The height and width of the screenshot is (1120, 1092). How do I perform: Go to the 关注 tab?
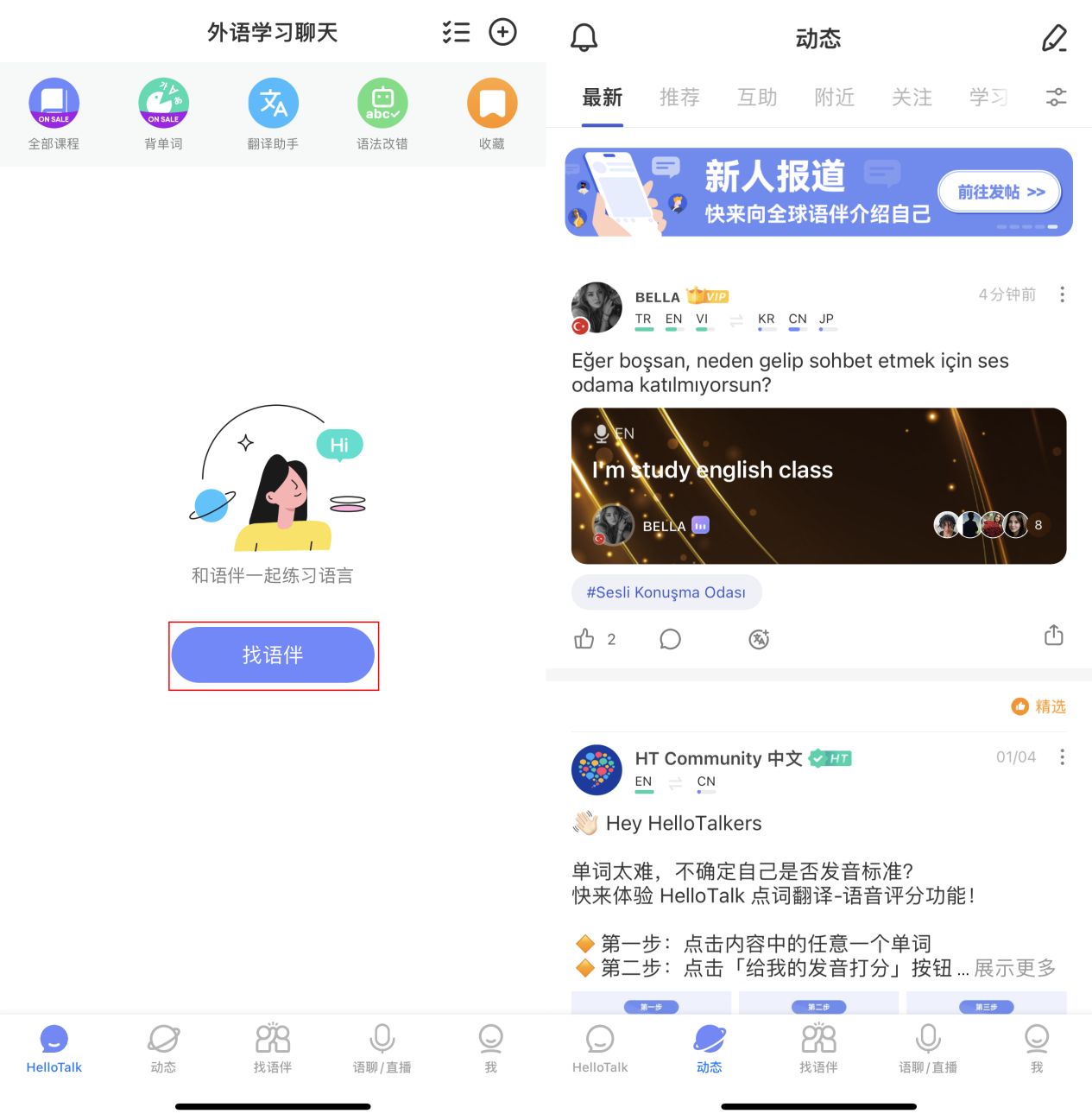(x=912, y=98)
